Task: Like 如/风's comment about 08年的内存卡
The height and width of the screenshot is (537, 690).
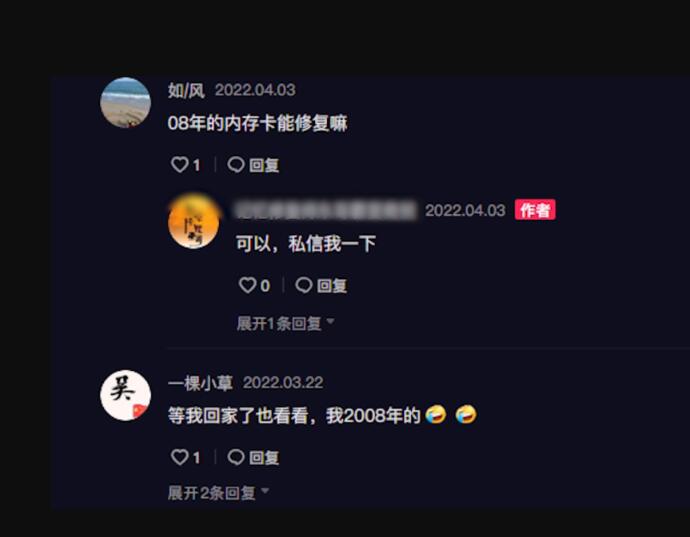Action: pos(180,165)
